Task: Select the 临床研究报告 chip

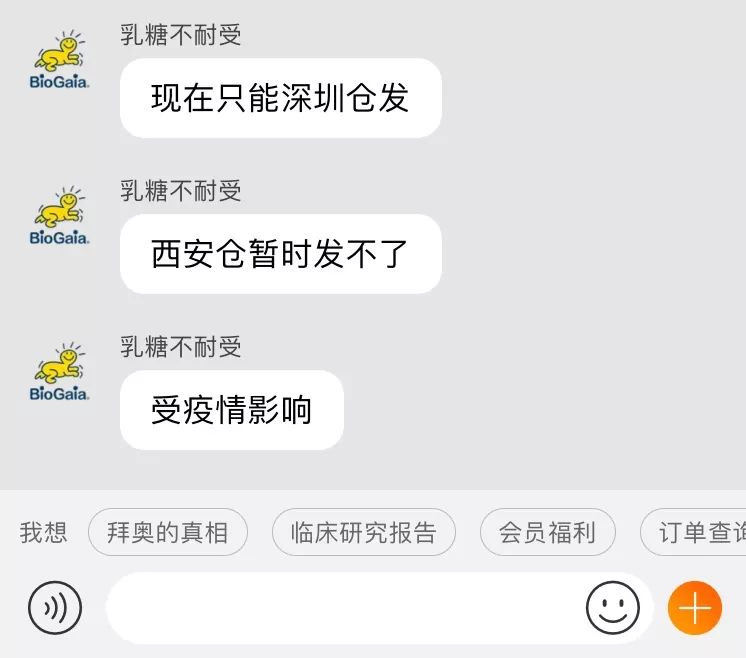Action: point(363,532)
